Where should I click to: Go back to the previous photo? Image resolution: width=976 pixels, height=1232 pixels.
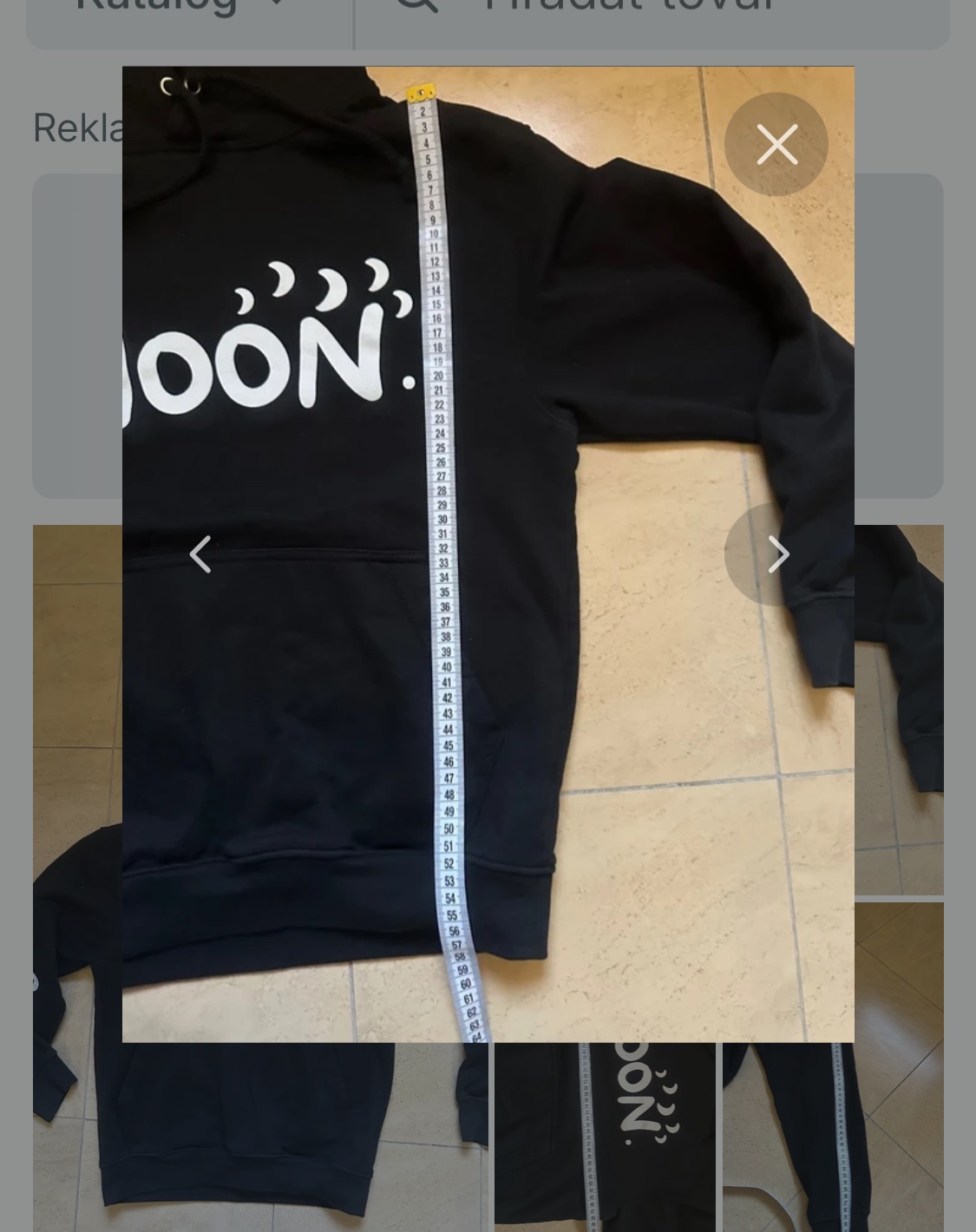tap(200, 554)
